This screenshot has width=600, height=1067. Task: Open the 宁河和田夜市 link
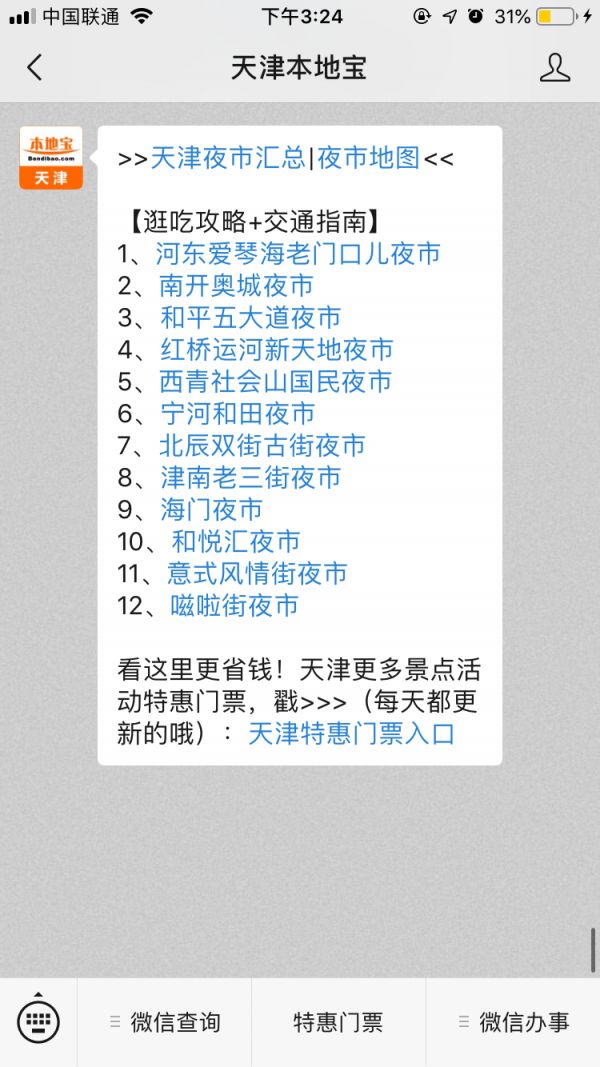coord(237,414)
